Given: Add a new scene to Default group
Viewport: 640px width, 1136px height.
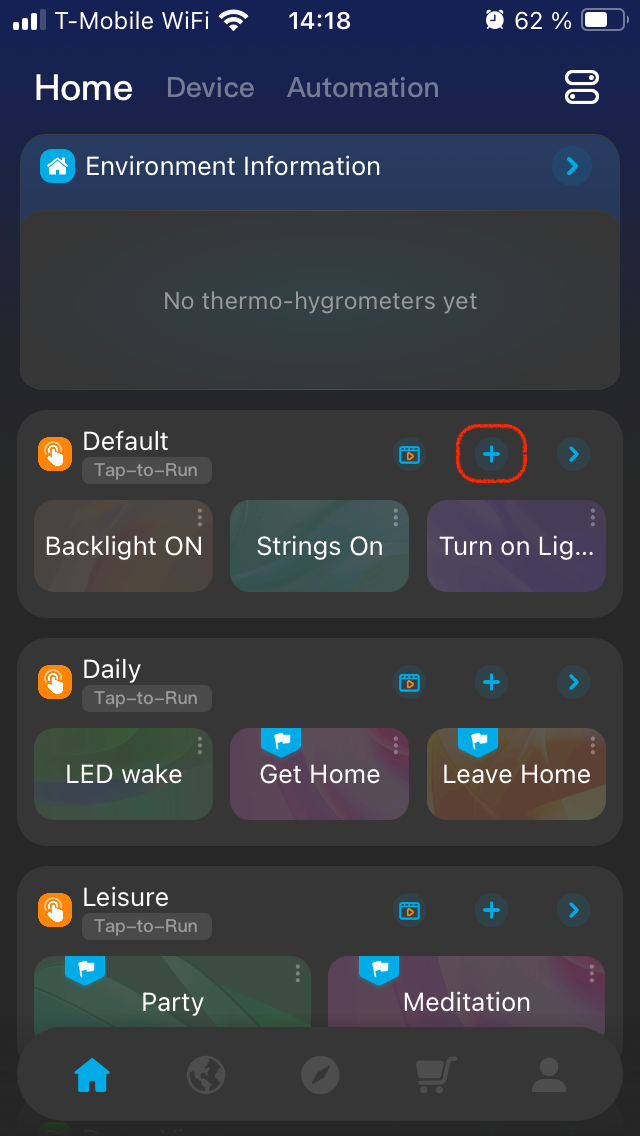Looking at the screenshot, I should (491, 454).
